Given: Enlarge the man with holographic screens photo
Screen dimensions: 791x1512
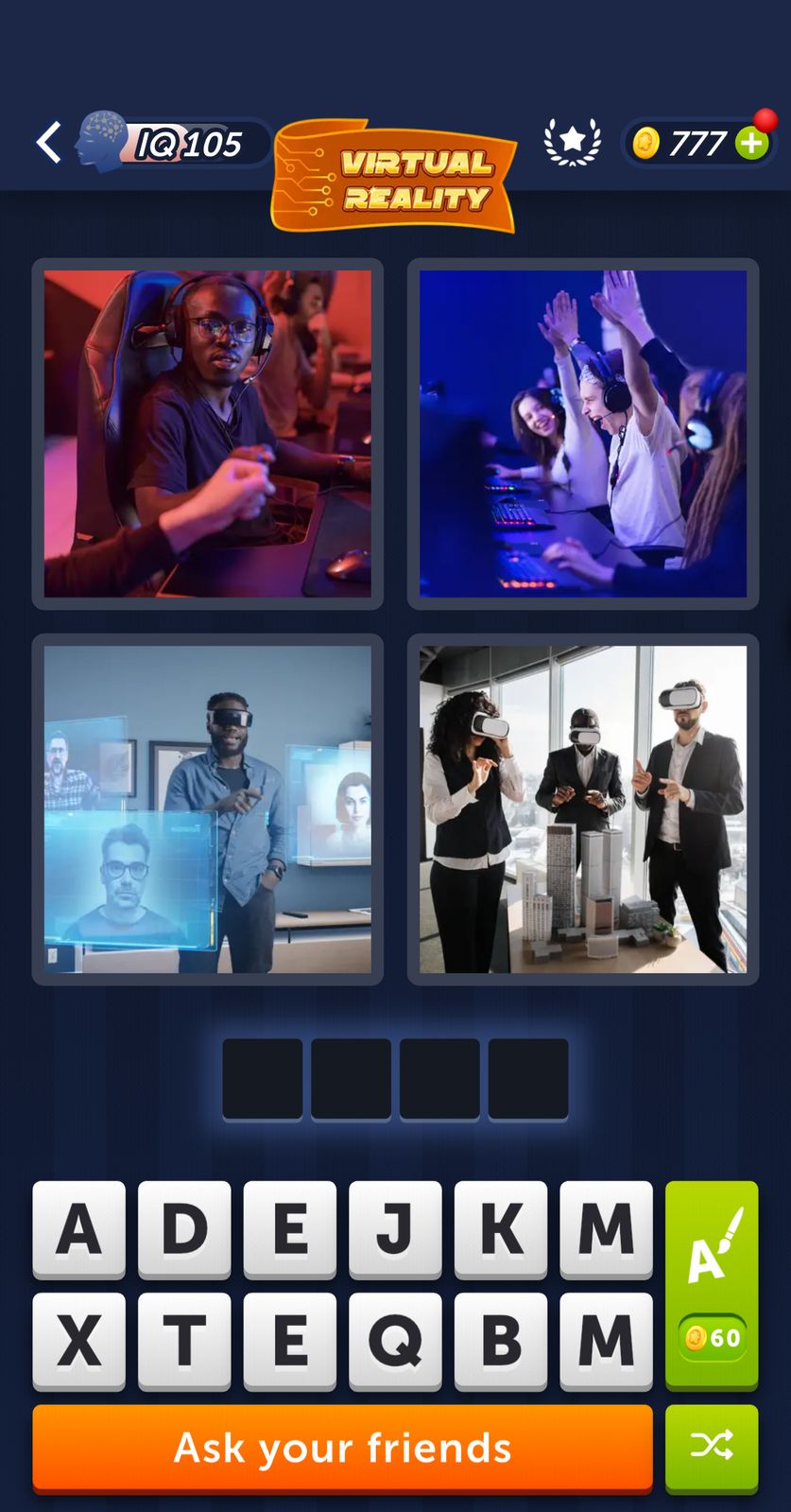Looking at the screenshot, I should [208, 809].
